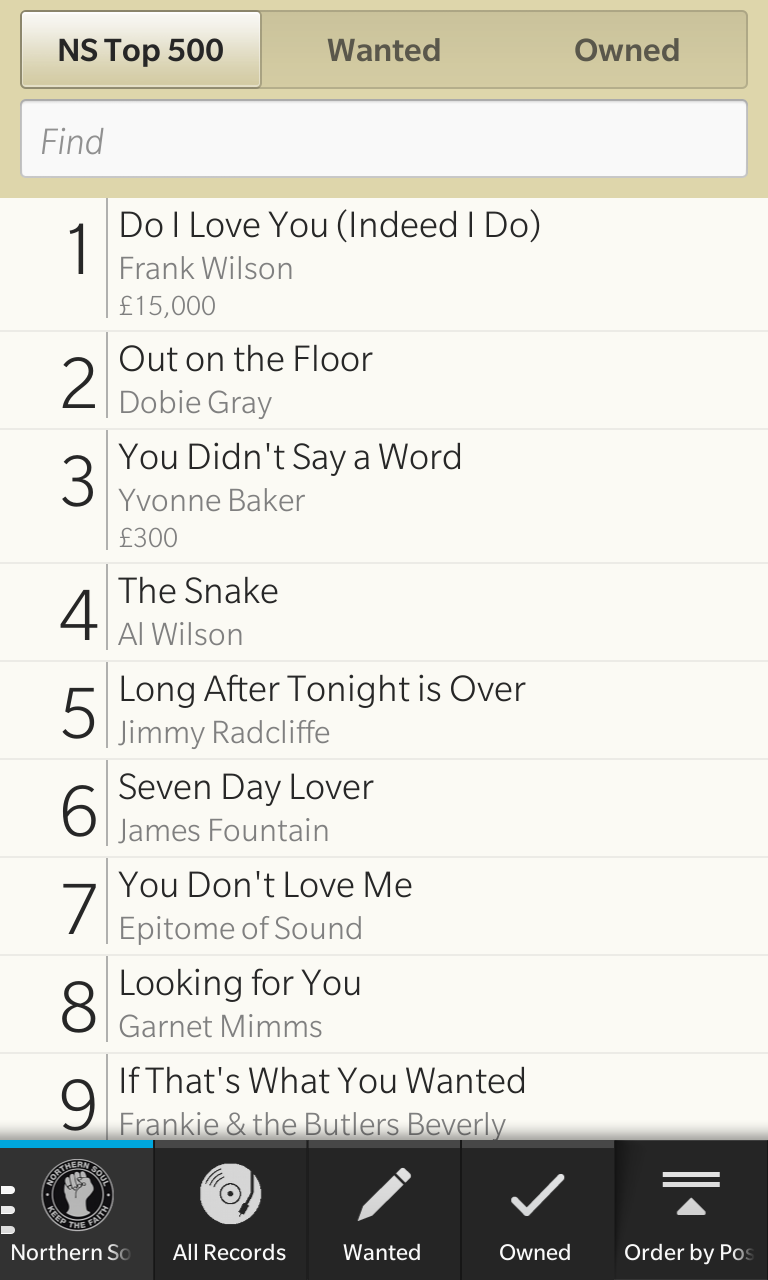768x1280 pixels.
Task: Open Do I Love You by Frank Wilson
Action: click(384, 265)
